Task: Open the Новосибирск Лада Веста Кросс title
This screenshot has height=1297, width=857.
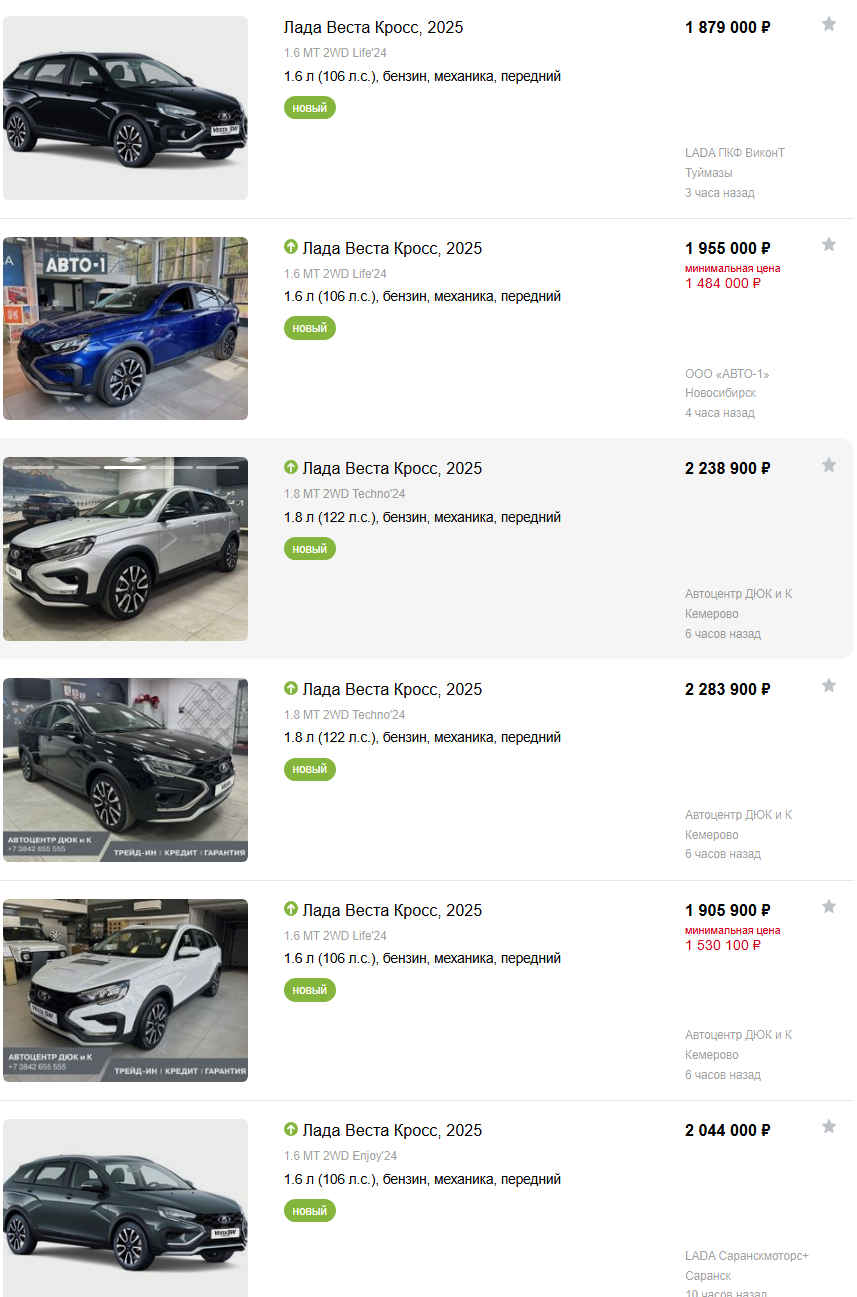Action: (x=391, y=248)
